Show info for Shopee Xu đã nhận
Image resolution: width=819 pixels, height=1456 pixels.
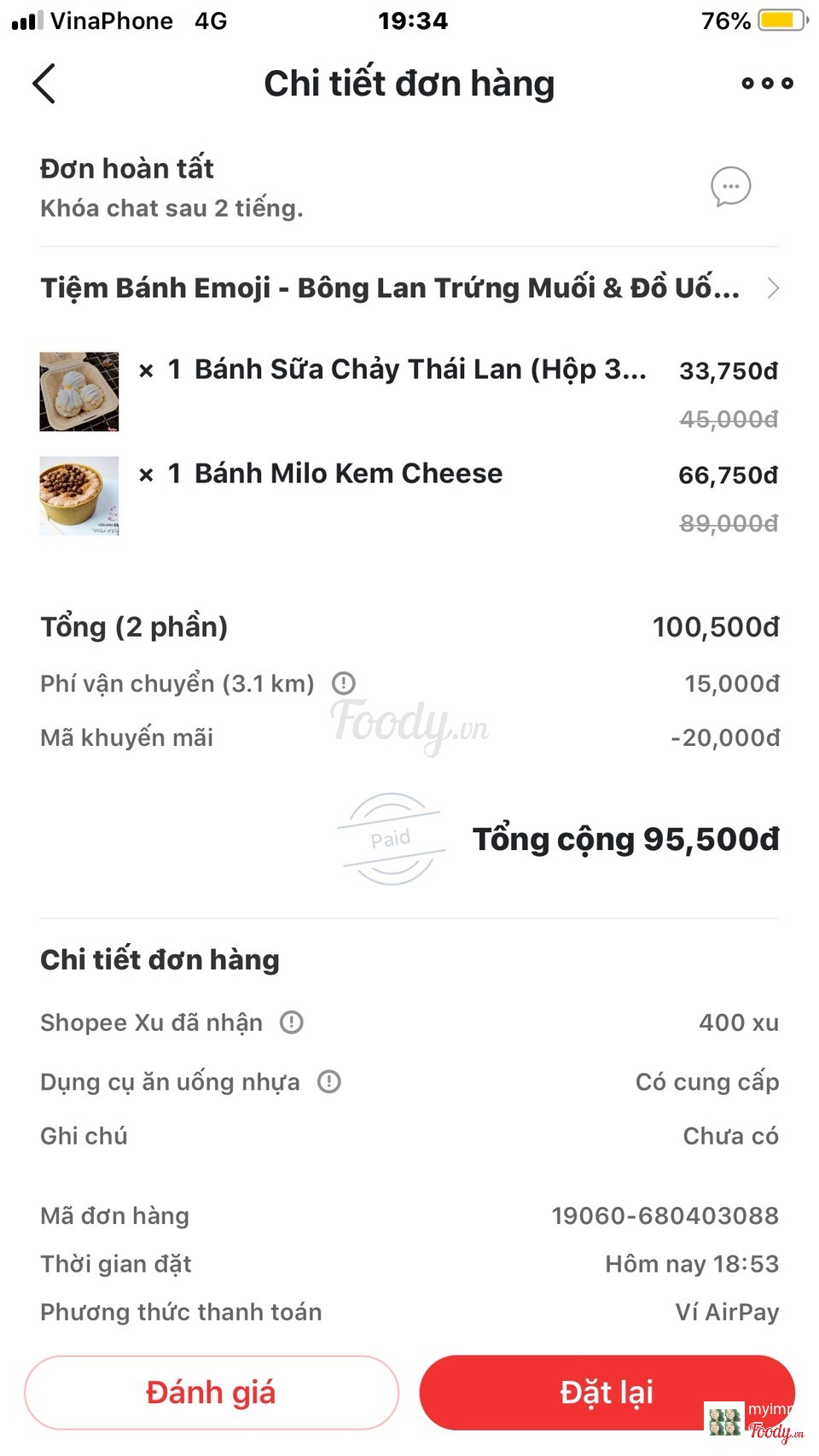coord(292,1022)
